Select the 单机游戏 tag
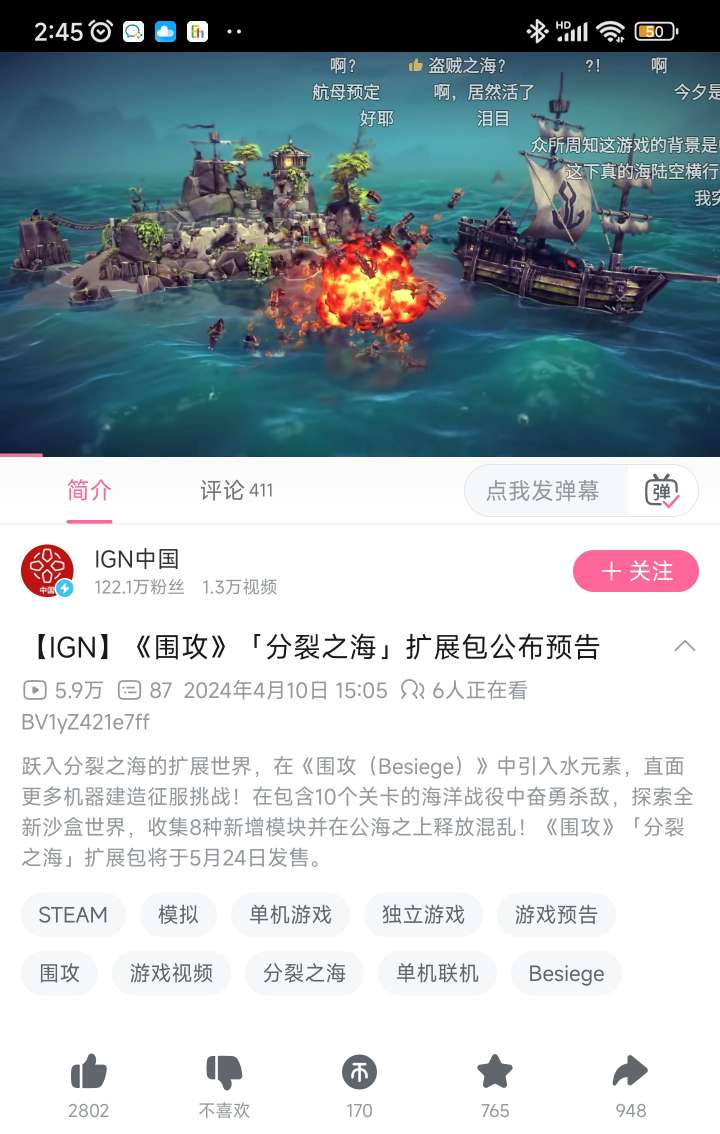This screenshot has height=1134, width=720. (x=290, y=915)
